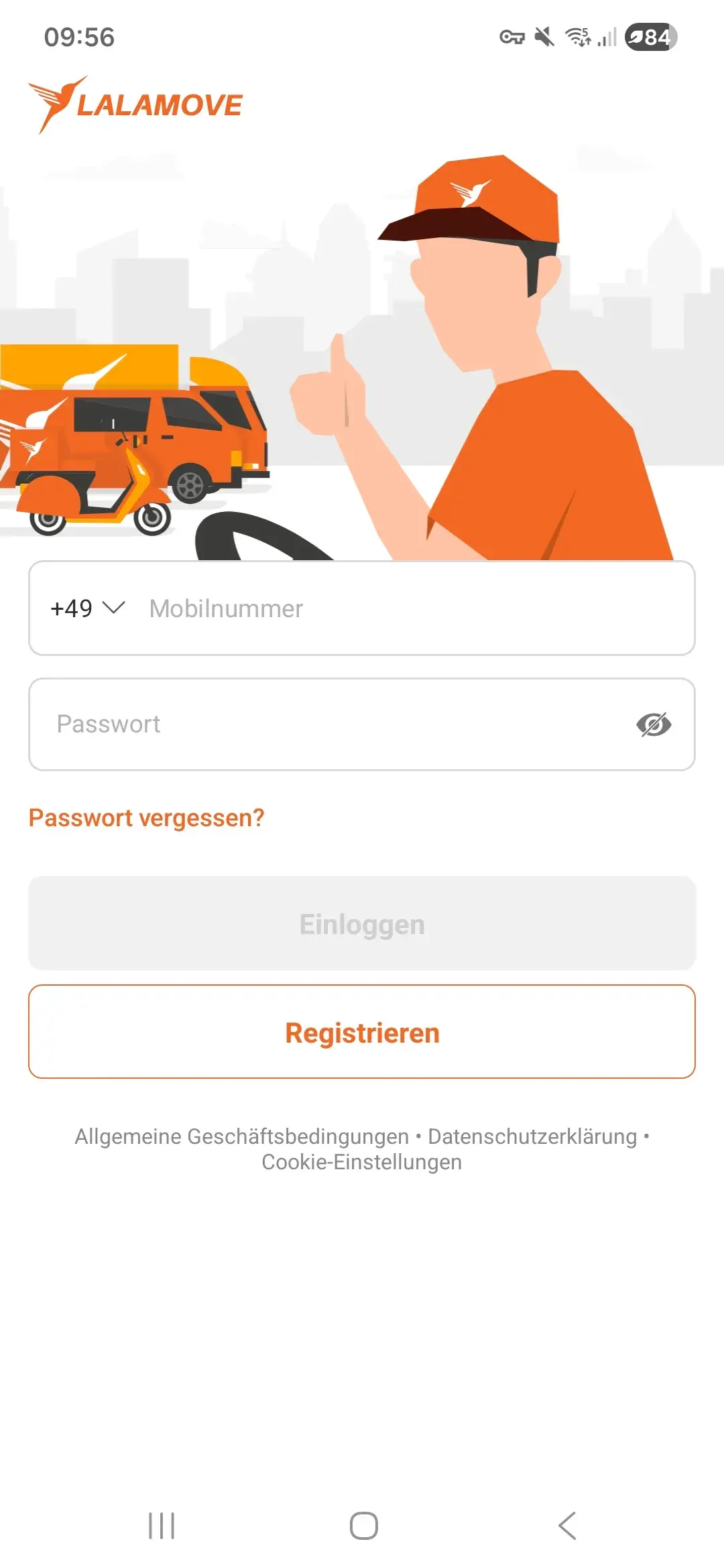
Task: Select the Registrieren button
Action: pos(362,1032)
